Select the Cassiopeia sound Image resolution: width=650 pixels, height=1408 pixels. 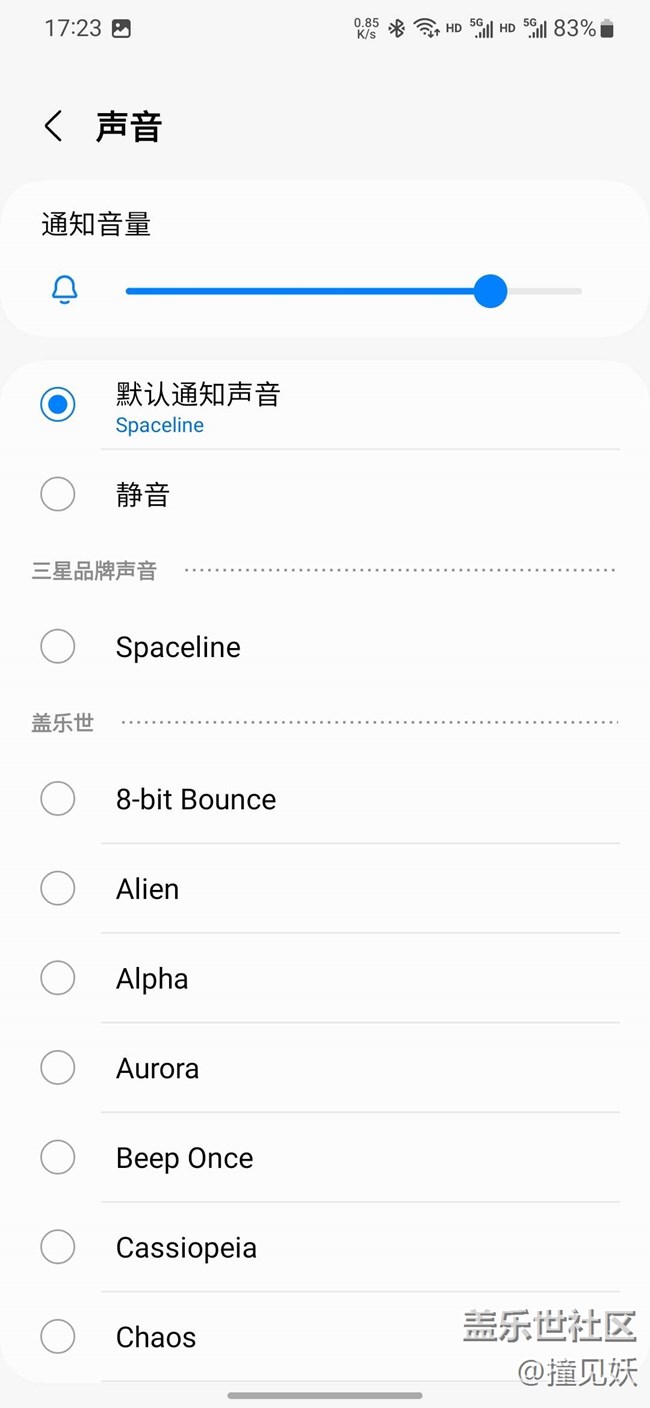pyautogui.click(x=58, y=1247)
